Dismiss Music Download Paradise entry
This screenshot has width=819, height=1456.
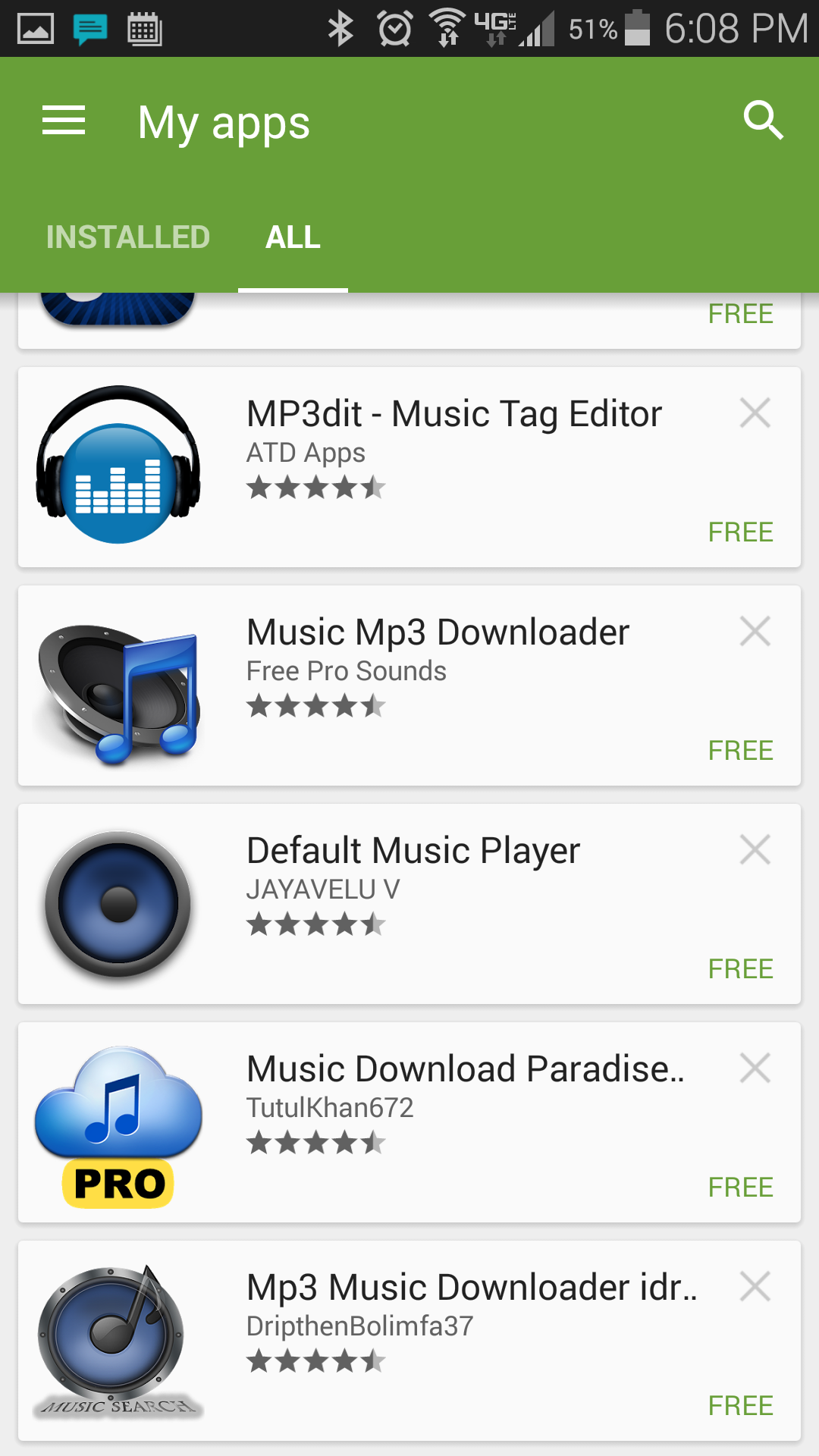click(x=755, y=1068)
